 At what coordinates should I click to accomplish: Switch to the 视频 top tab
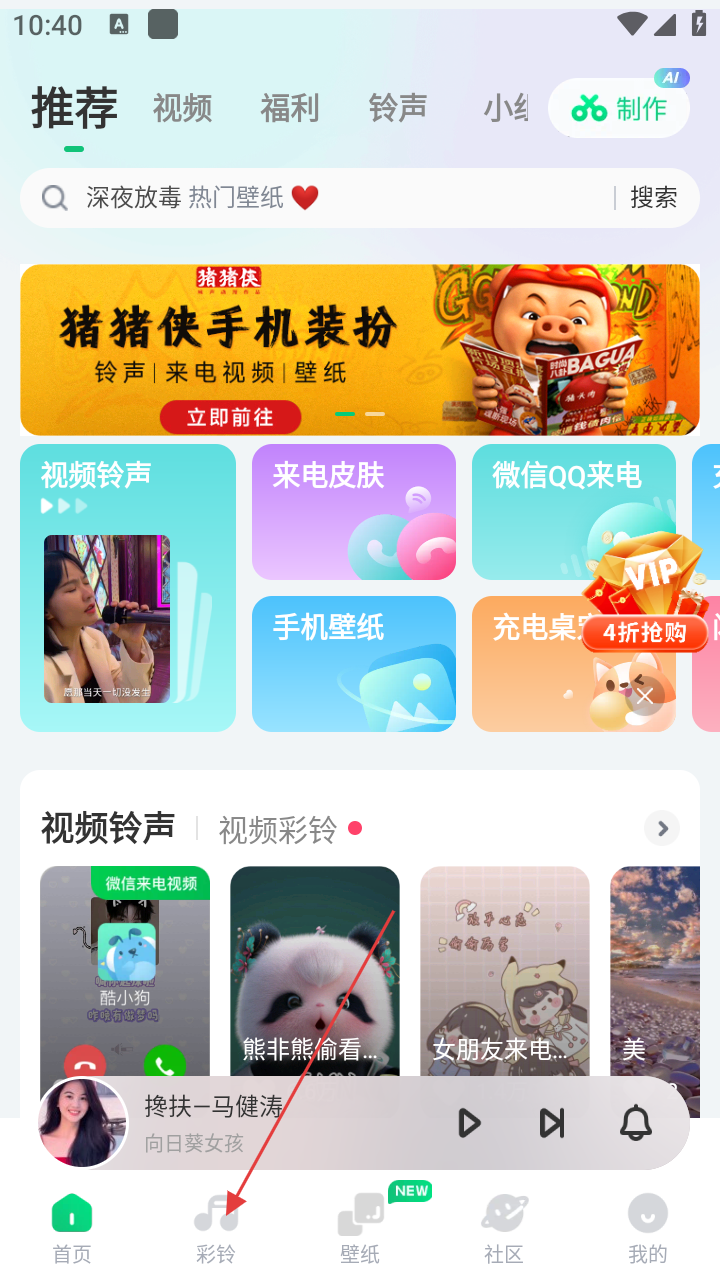(182, 108)
